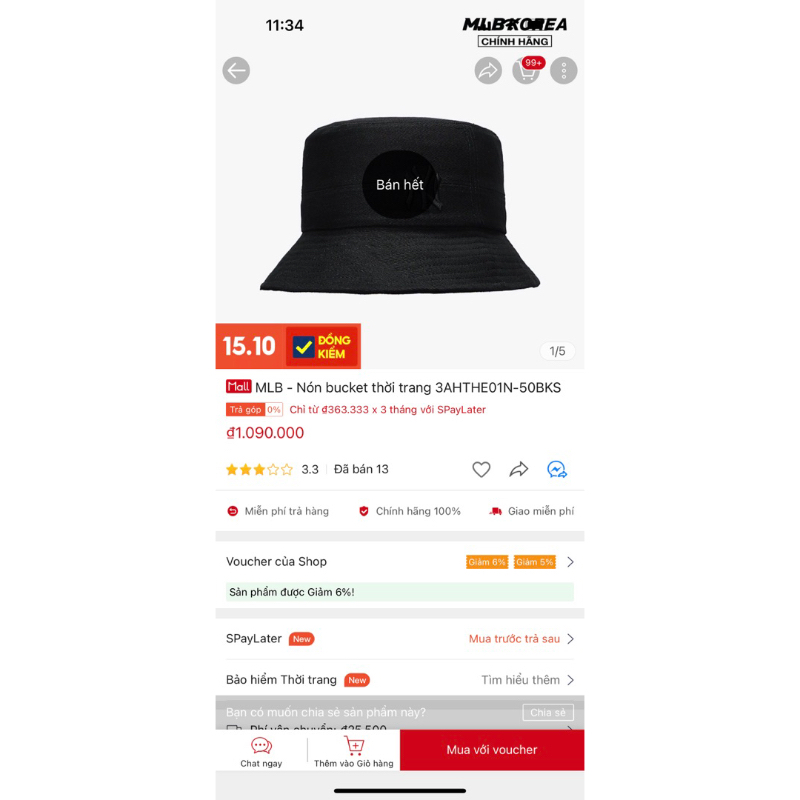Start a chat with Chat ngay

point(261,751)
